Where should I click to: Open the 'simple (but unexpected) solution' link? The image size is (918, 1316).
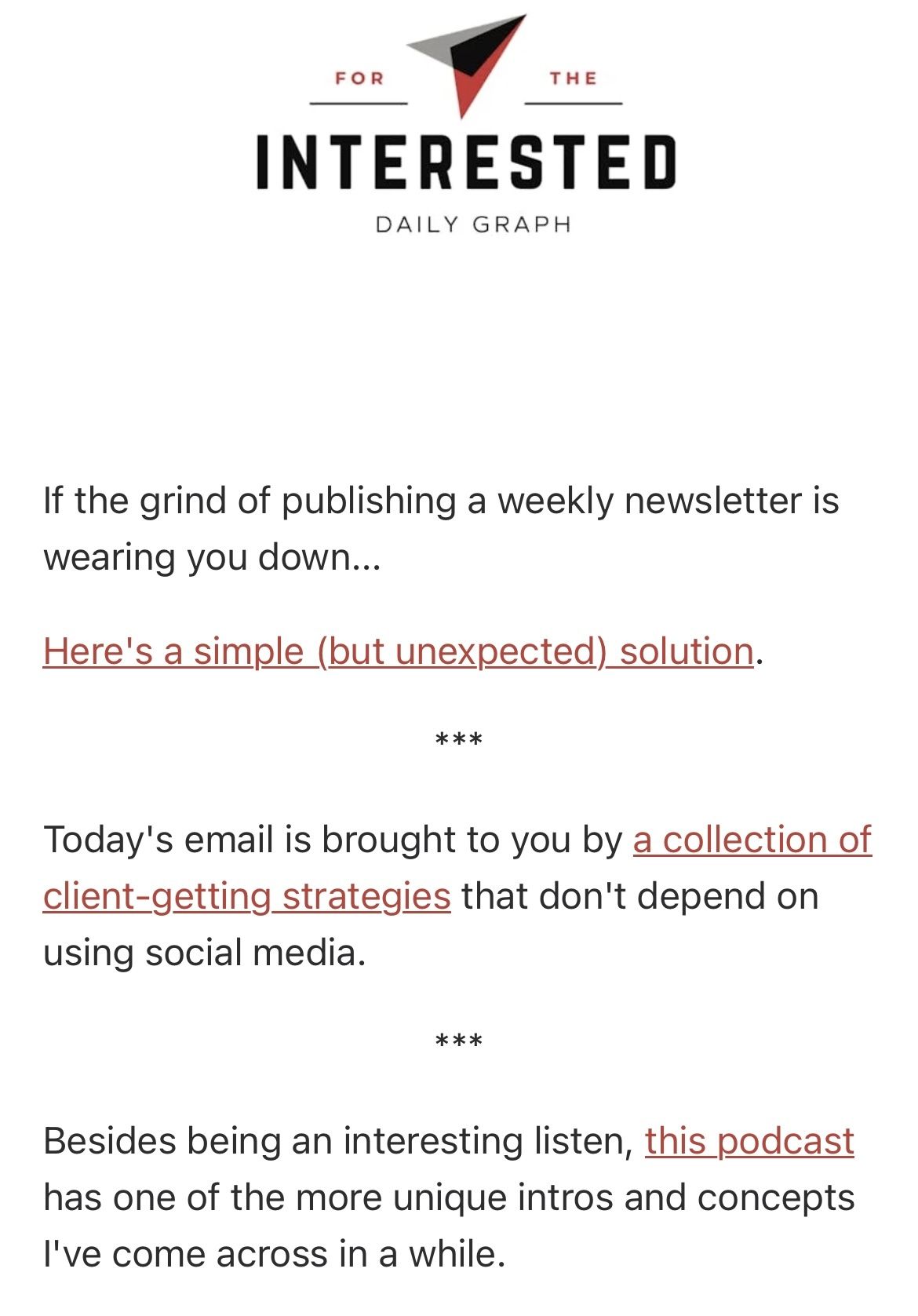coord(398,651)
